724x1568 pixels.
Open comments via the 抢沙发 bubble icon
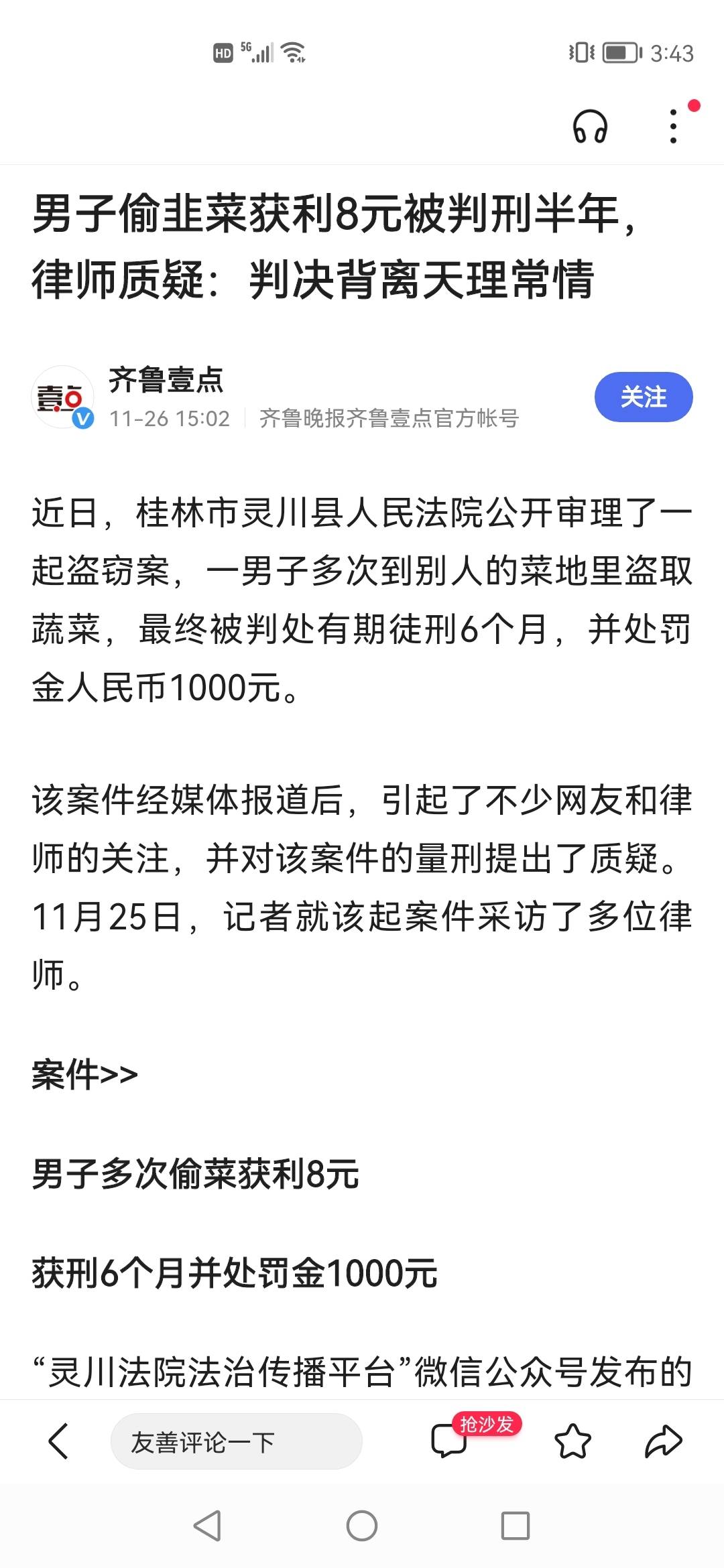pos(449,1441)
